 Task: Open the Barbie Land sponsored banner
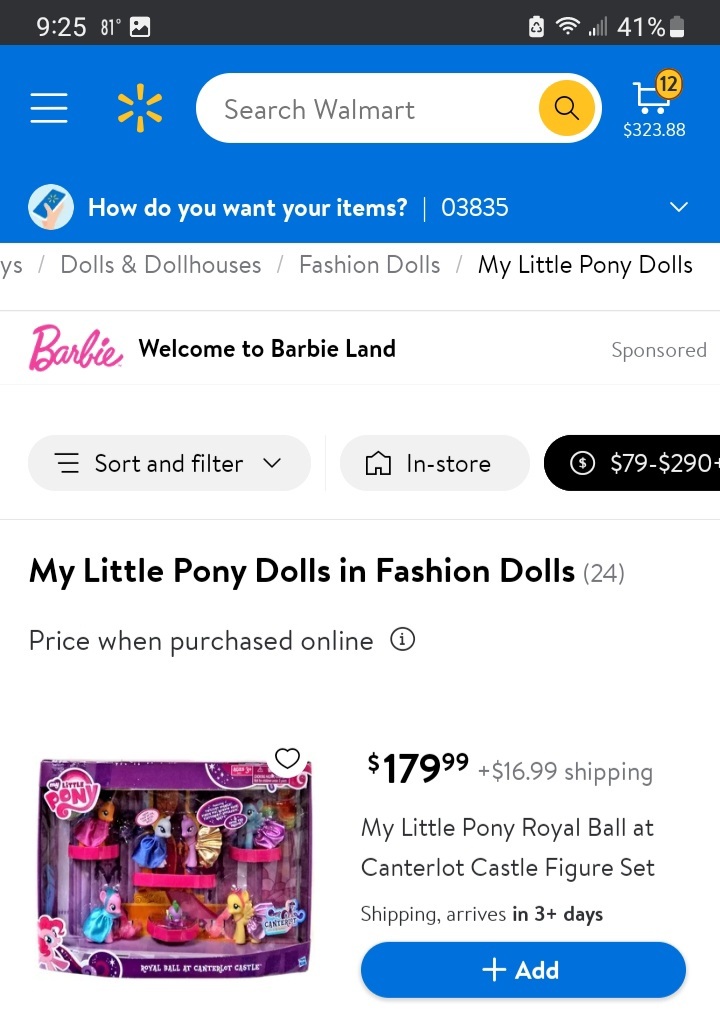pyautogui.click(x=266, y=349)
